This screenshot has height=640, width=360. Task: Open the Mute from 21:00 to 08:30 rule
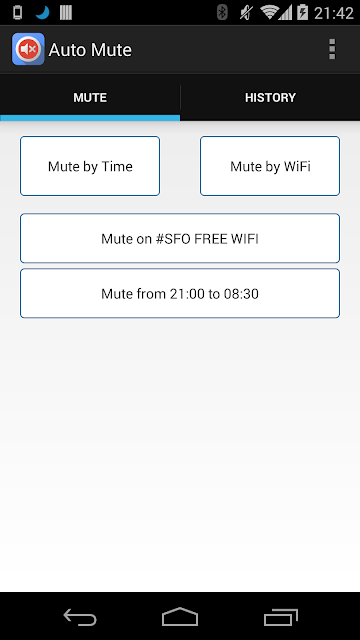180,293
